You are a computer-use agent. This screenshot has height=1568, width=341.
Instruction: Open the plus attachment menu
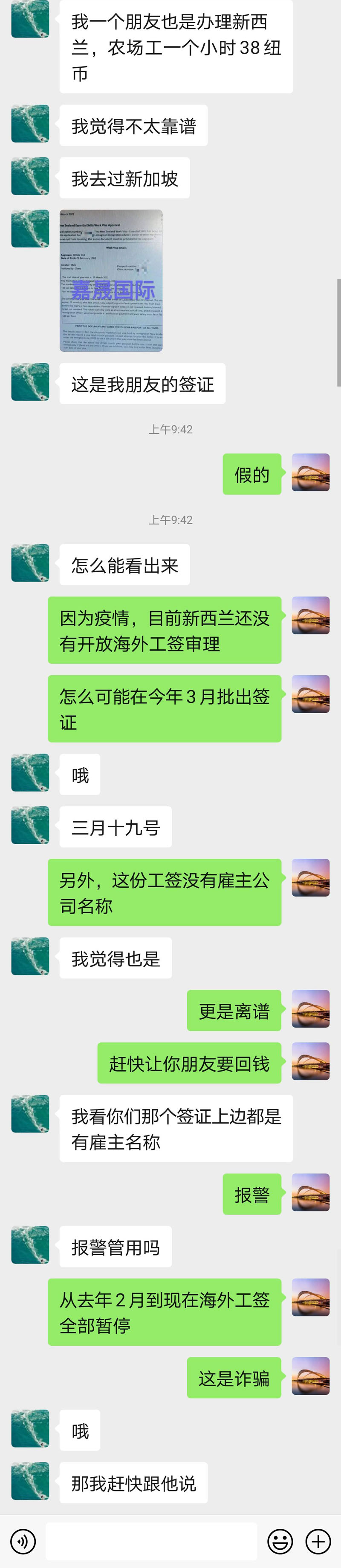point(318,1541)
